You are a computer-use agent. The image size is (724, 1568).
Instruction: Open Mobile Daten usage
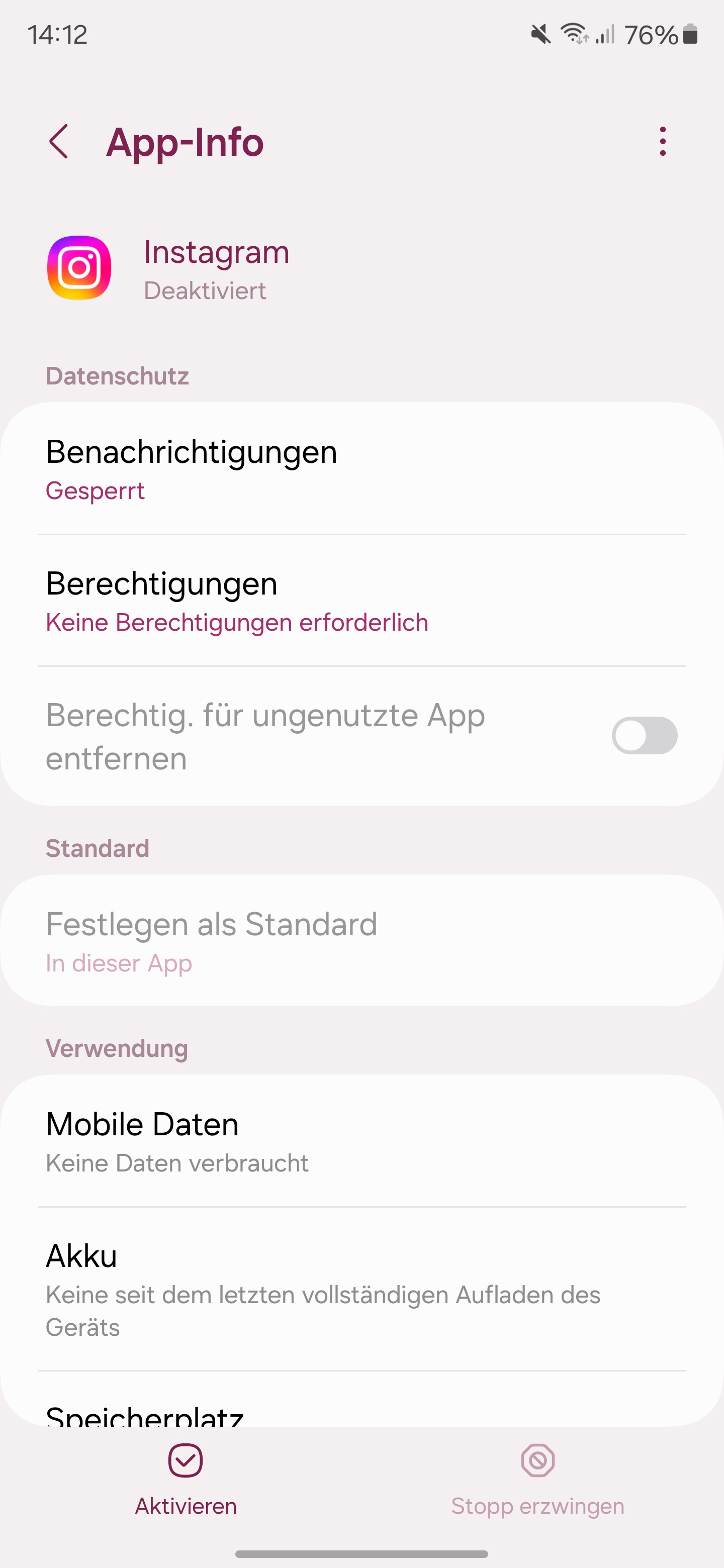(x=361, y=1141)
